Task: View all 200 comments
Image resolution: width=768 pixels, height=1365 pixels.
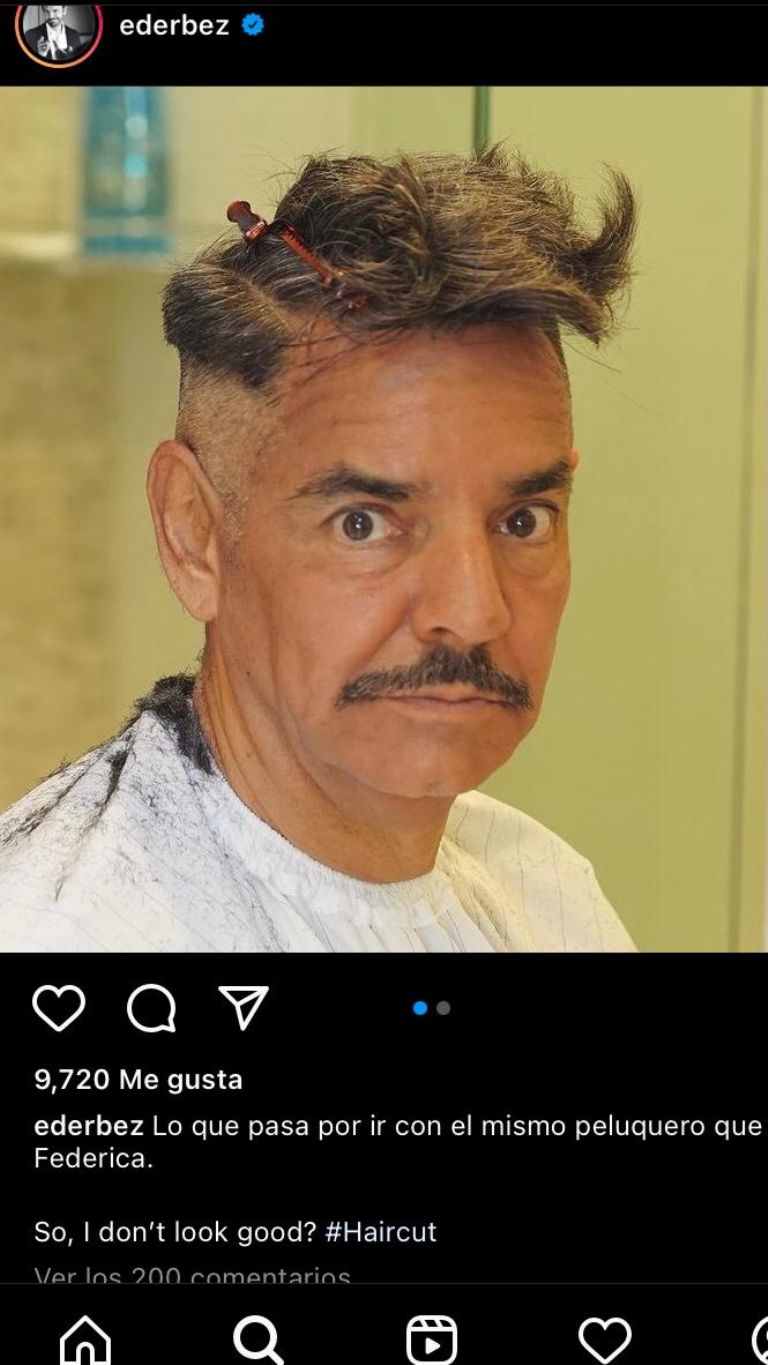Action: click(x=192, y=1276)
